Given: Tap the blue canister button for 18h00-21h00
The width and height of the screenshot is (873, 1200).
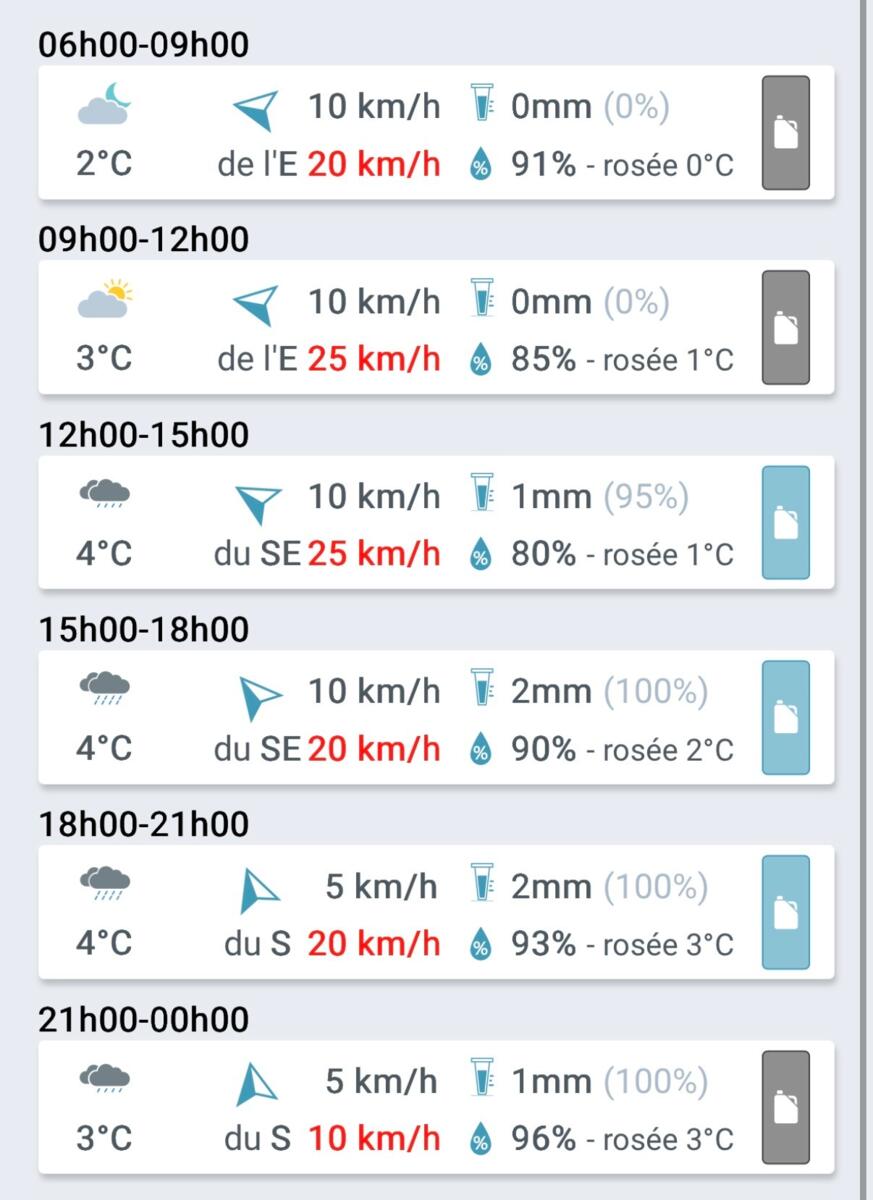Looking at the screenshot, I should coord(786,913).
